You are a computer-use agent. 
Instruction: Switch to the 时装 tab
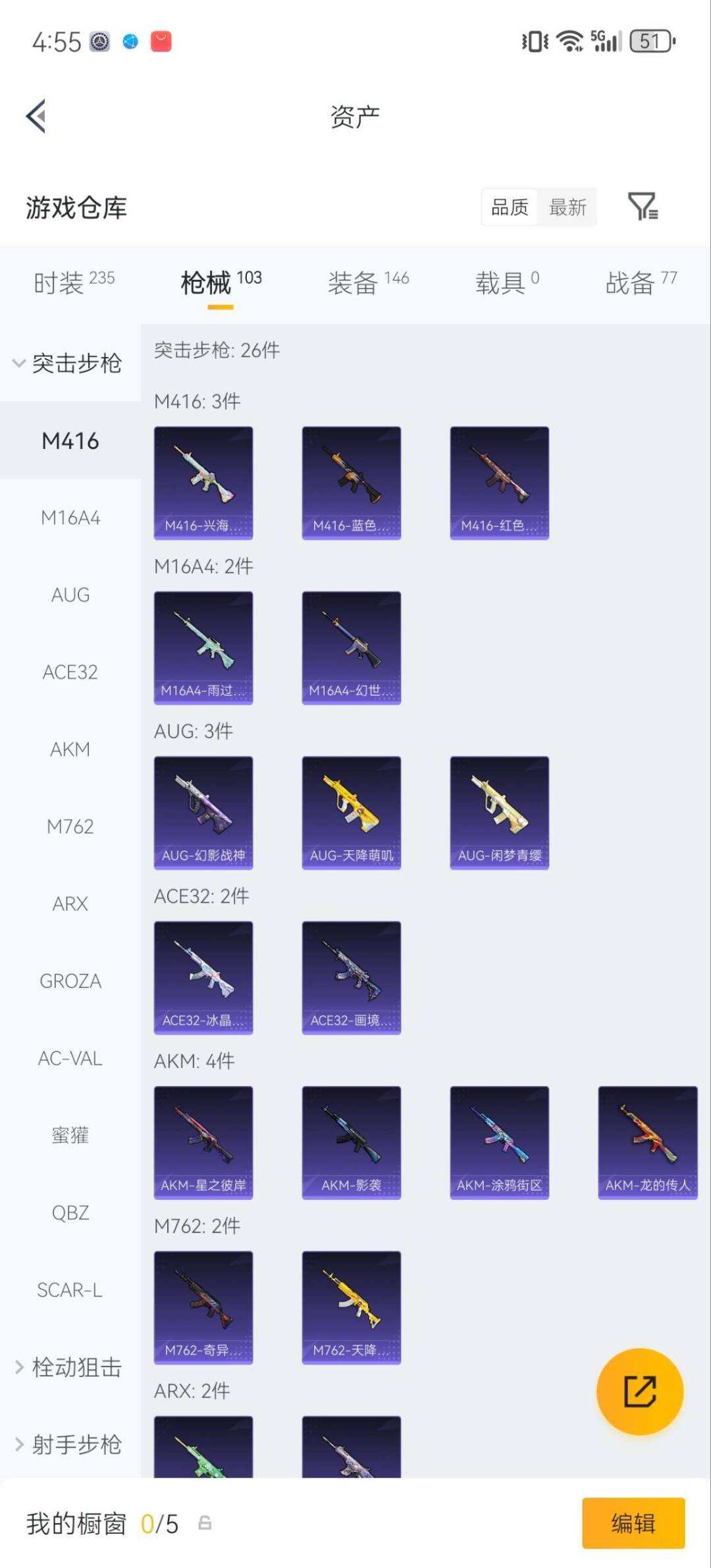point(74,283)
